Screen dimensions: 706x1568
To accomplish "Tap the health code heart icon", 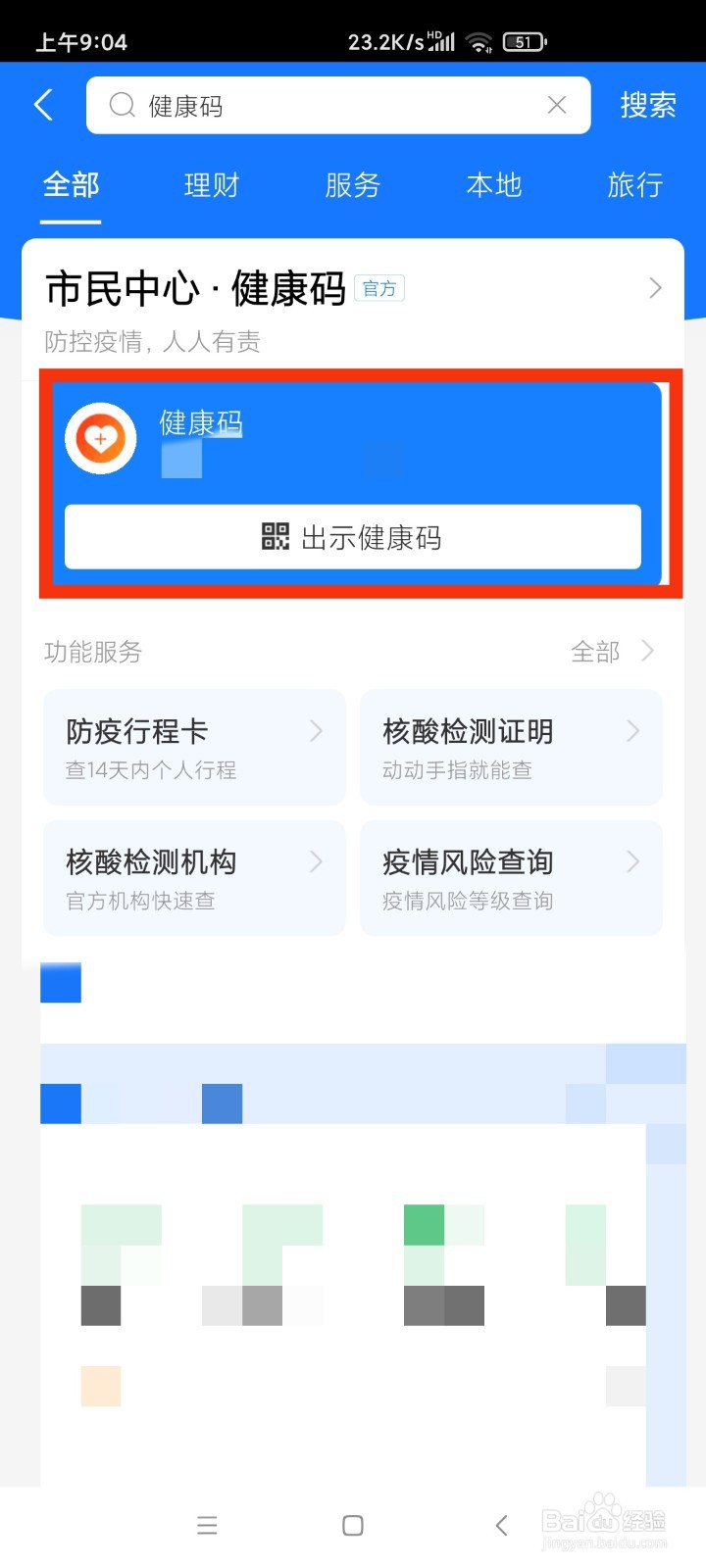I will point(100,438).
